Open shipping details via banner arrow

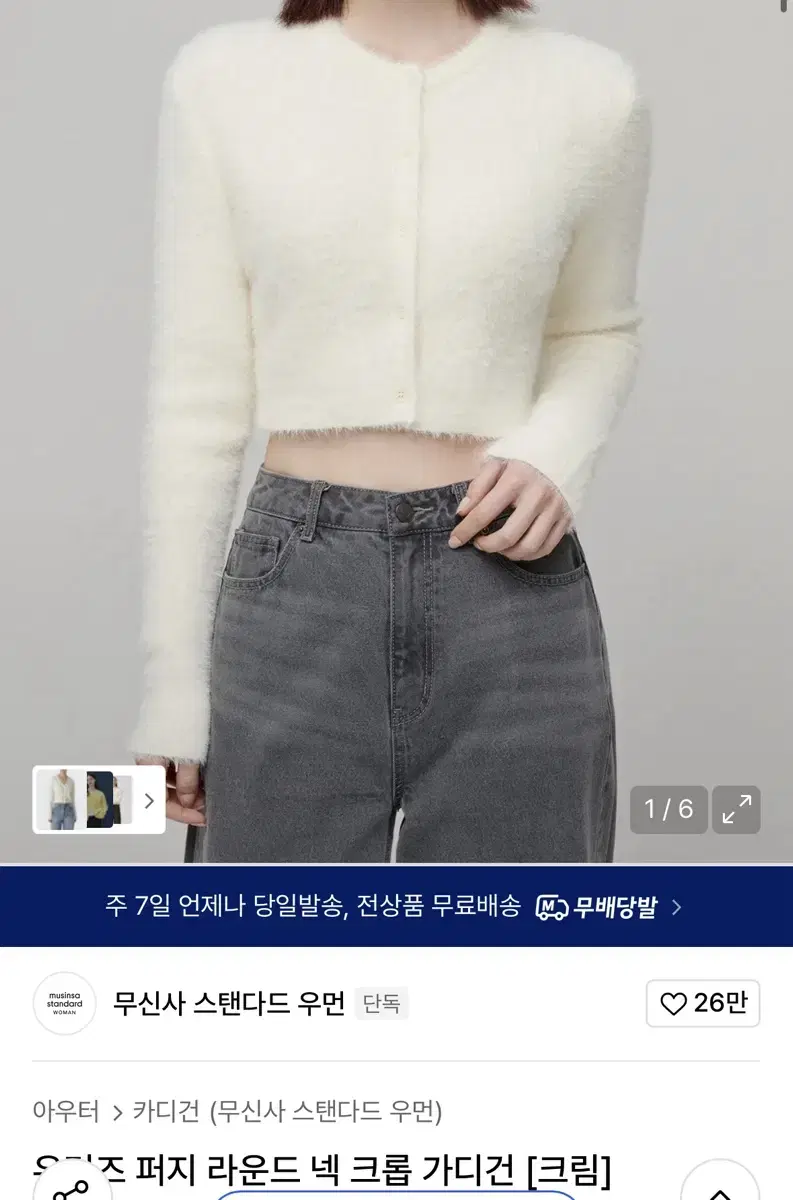pos(677,908)
